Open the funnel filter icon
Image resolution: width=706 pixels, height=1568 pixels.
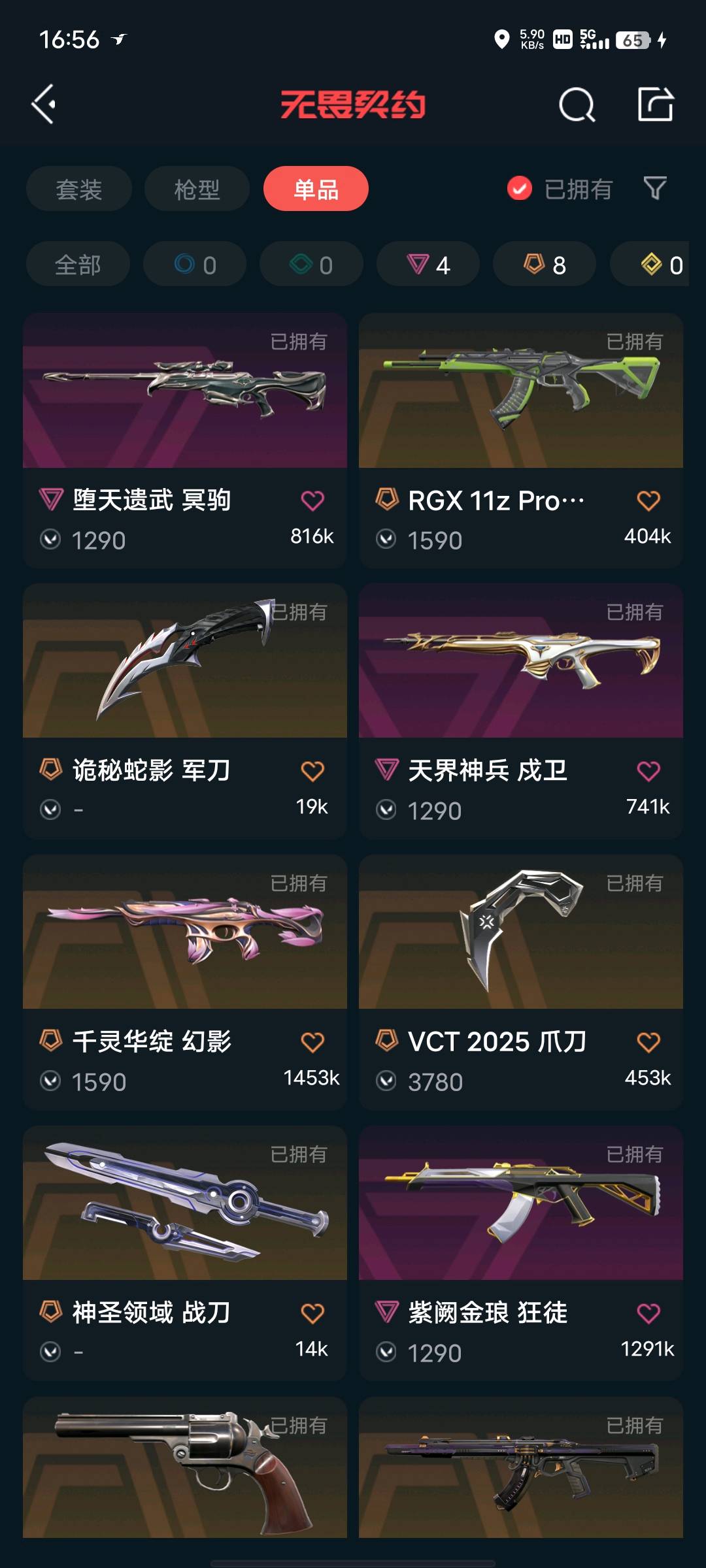tap(655, 188)
